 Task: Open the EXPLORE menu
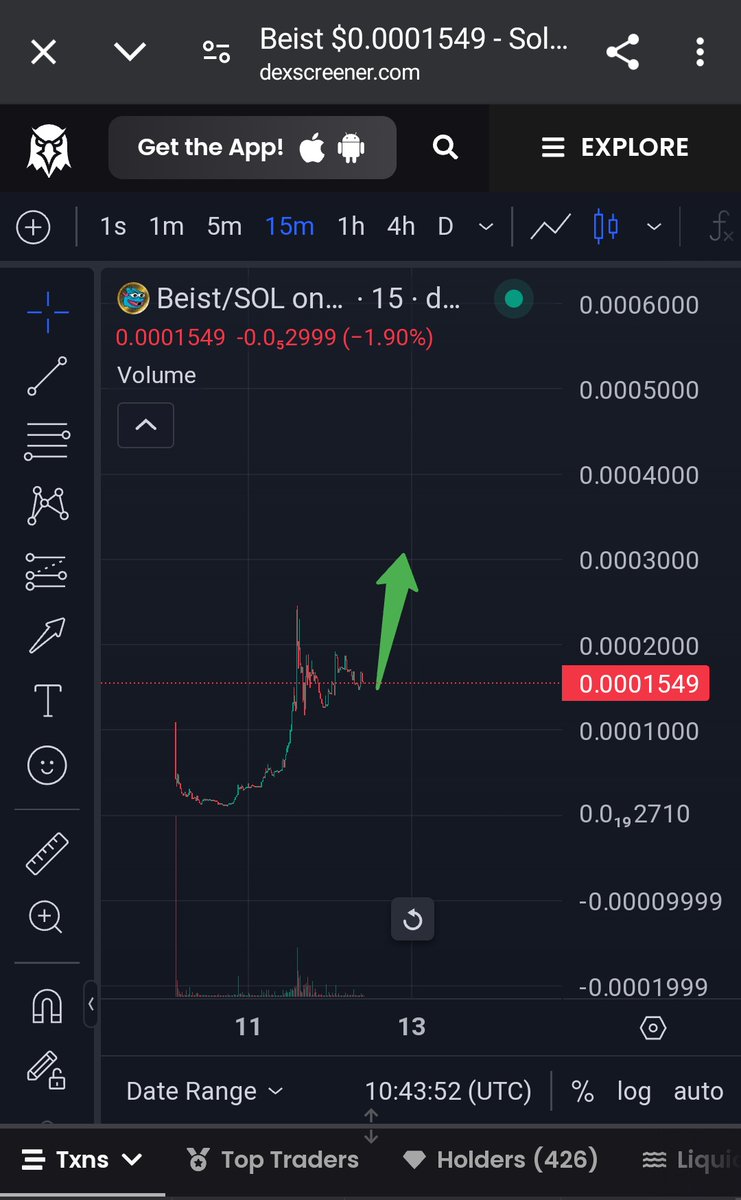pos(615,148)
